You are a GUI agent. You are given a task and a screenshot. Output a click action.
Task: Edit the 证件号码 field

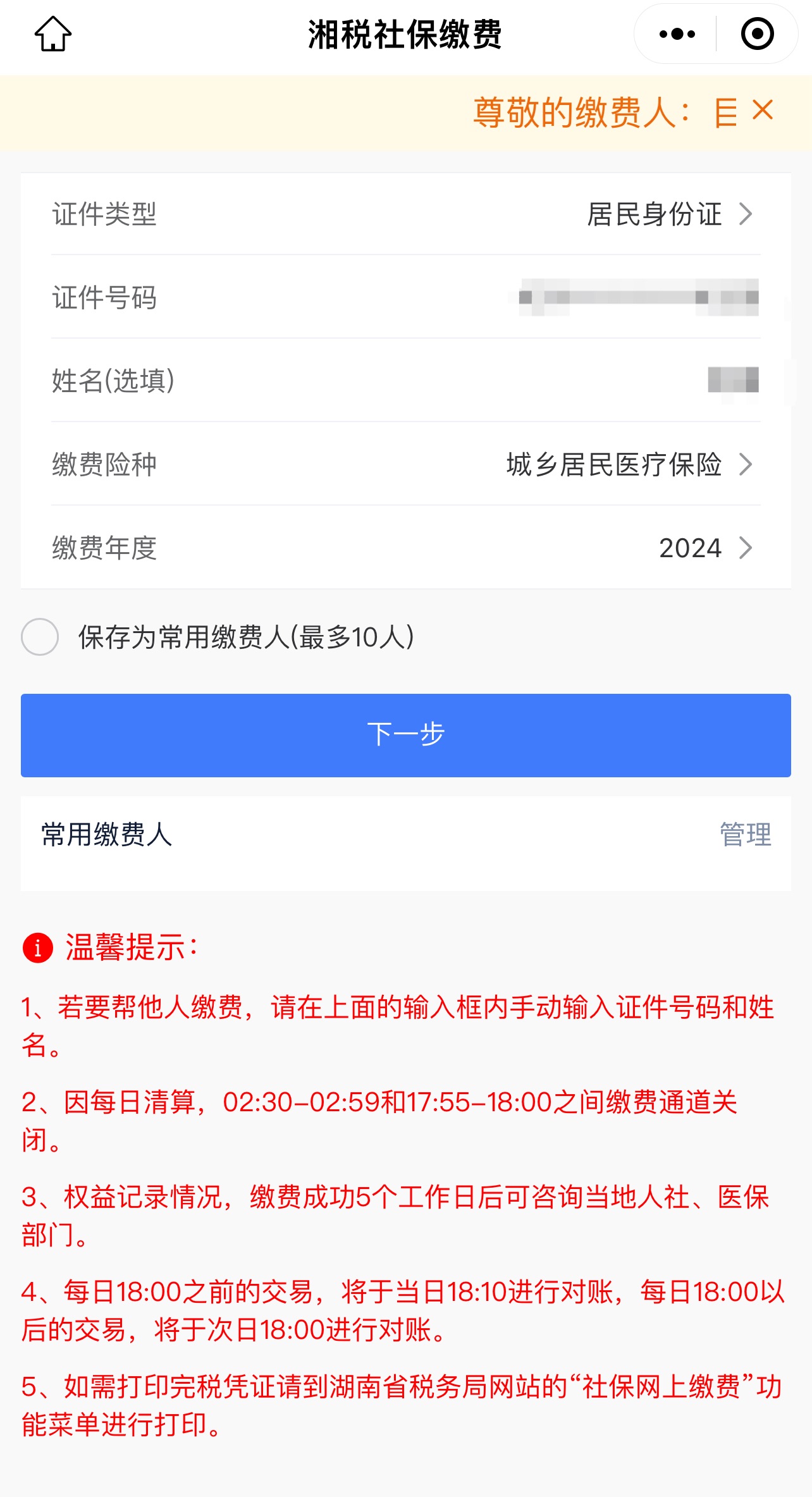pos(406,297)
